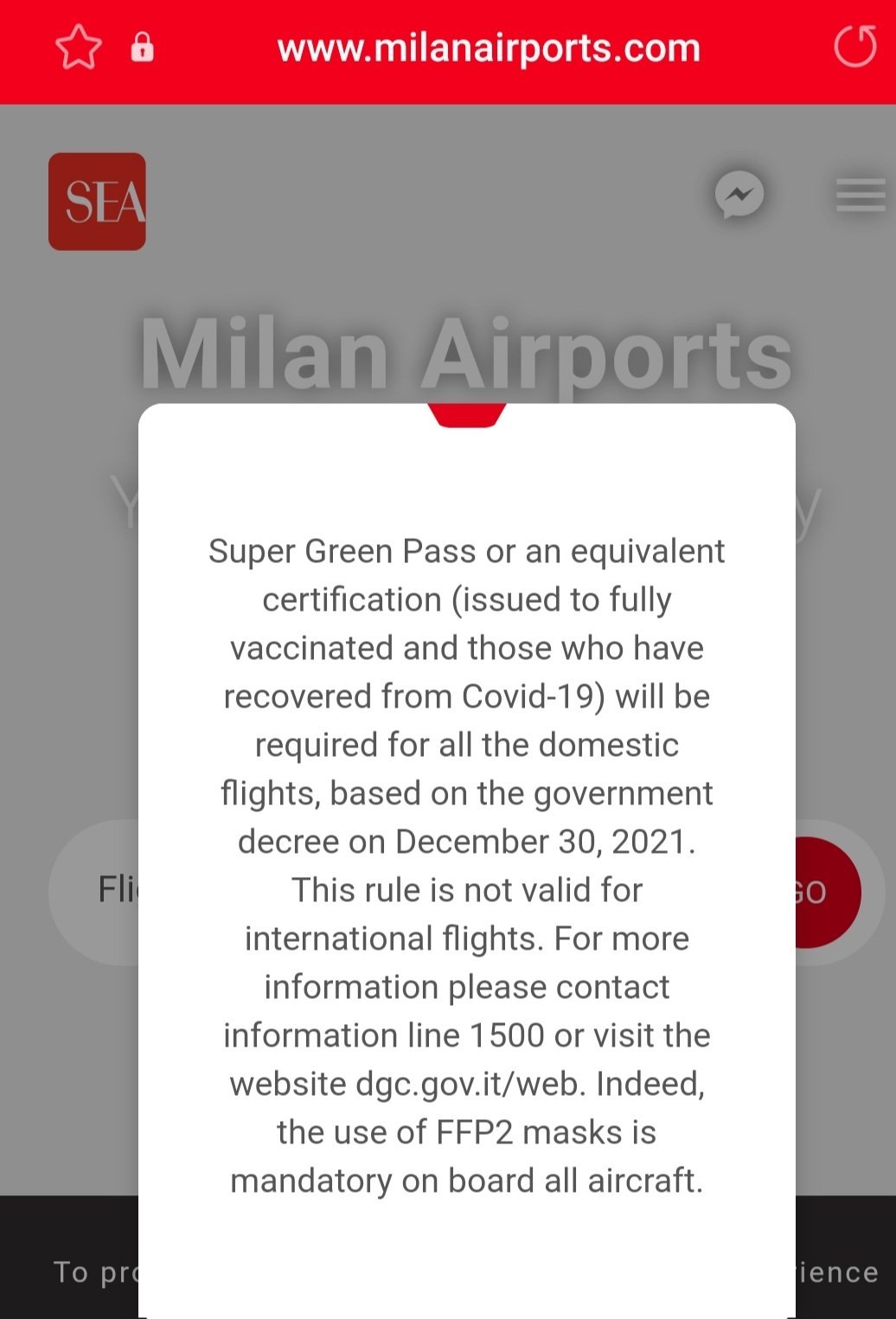896x1319 pixels.
Task: Reload the Milan Airports page
Action: 854,47
